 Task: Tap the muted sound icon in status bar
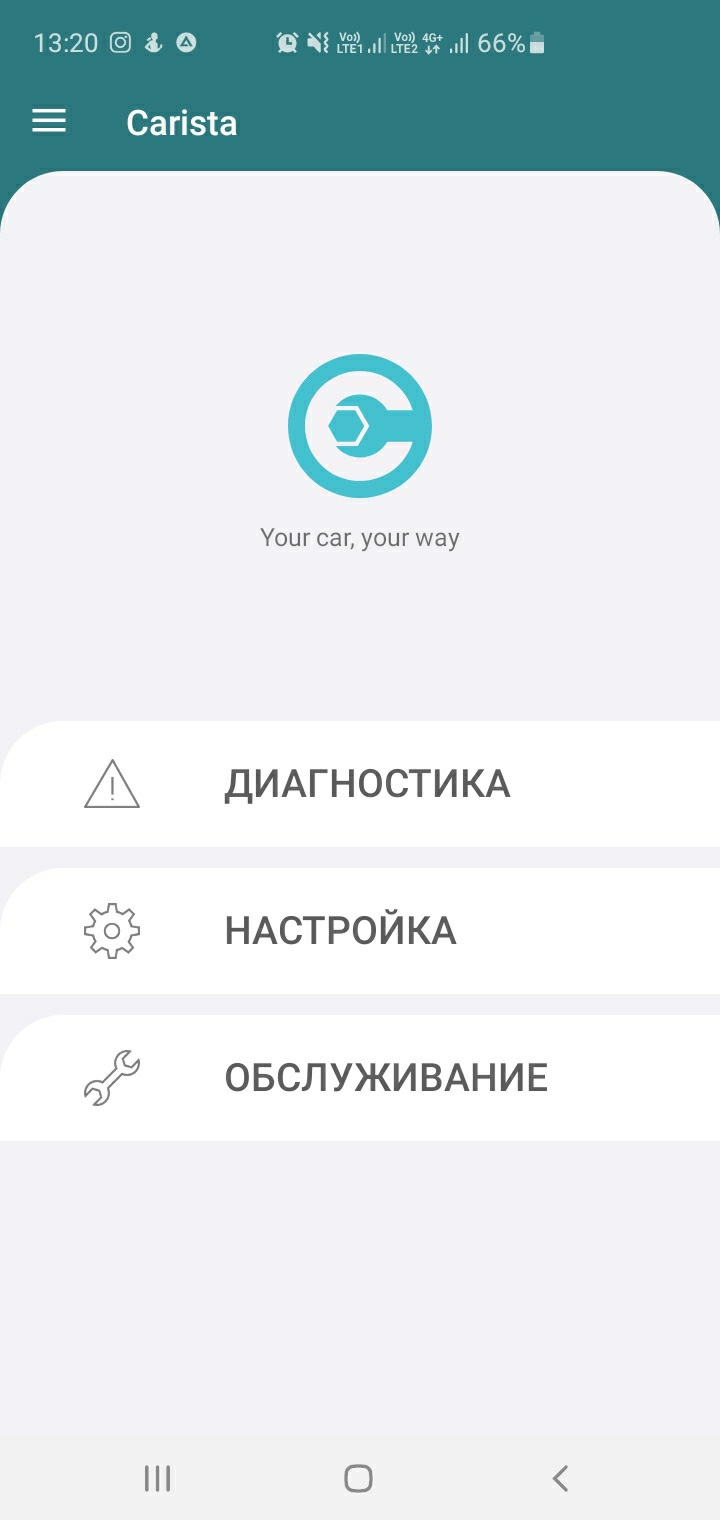pos(317,43)
